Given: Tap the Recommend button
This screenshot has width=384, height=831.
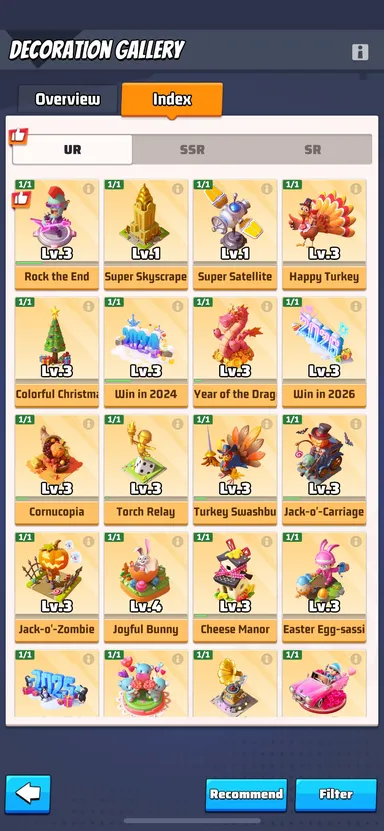Looking at the screenshot, I should 246,794.
